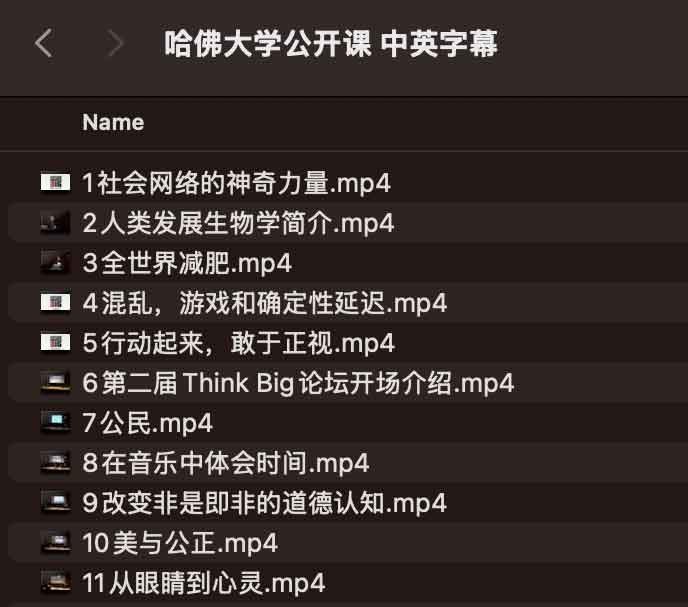Open 8在音乐中体会时间.mp4

pyautogui.click(x=225, y=463)
